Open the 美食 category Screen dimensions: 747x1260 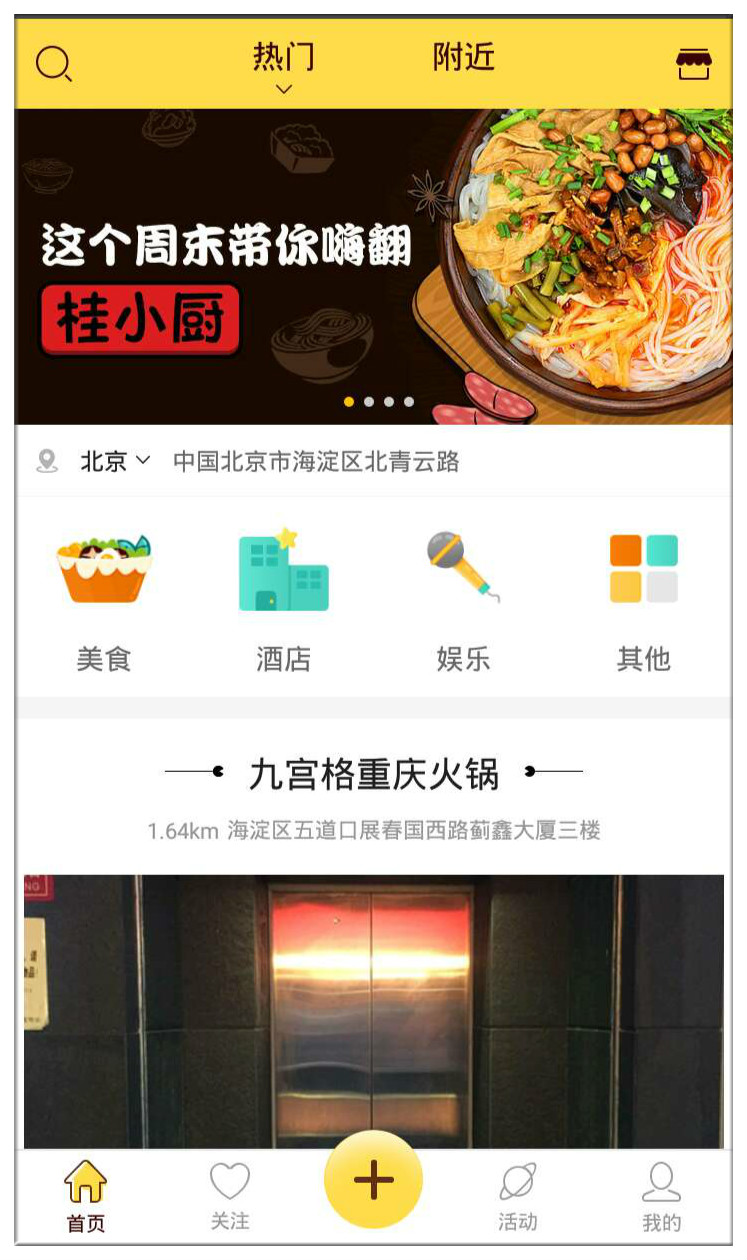click(104, 600)
